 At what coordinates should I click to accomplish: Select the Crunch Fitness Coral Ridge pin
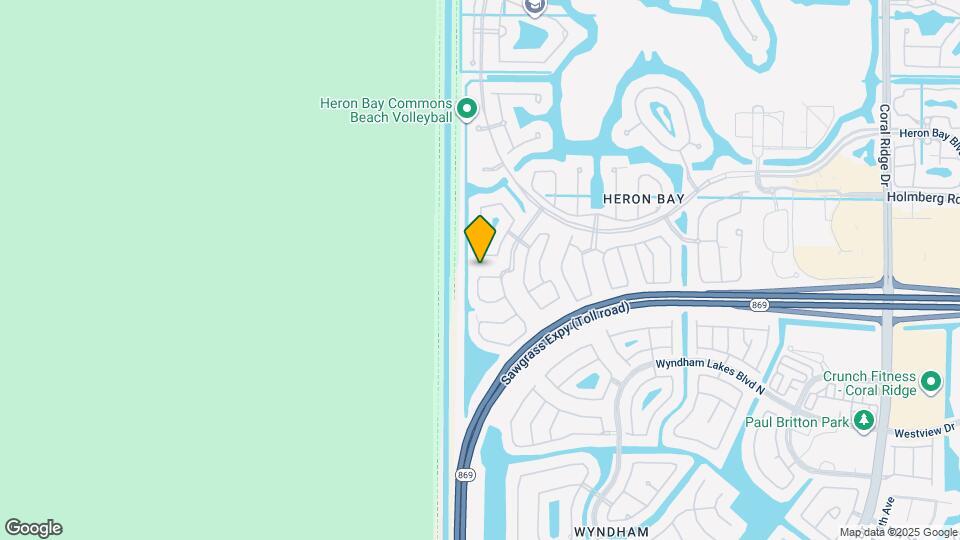coord(931,381)
